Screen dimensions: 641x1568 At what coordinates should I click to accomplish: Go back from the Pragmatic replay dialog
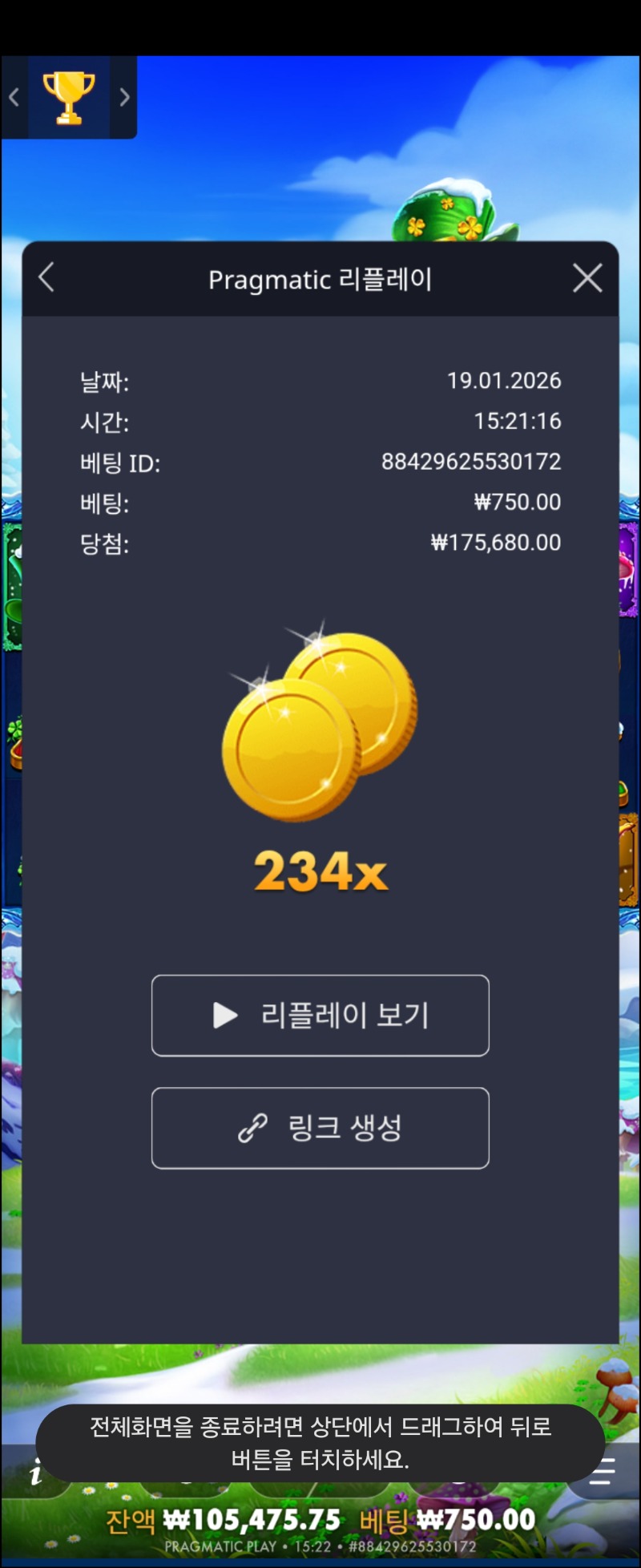pyautogui.click(x=46, y=278)
